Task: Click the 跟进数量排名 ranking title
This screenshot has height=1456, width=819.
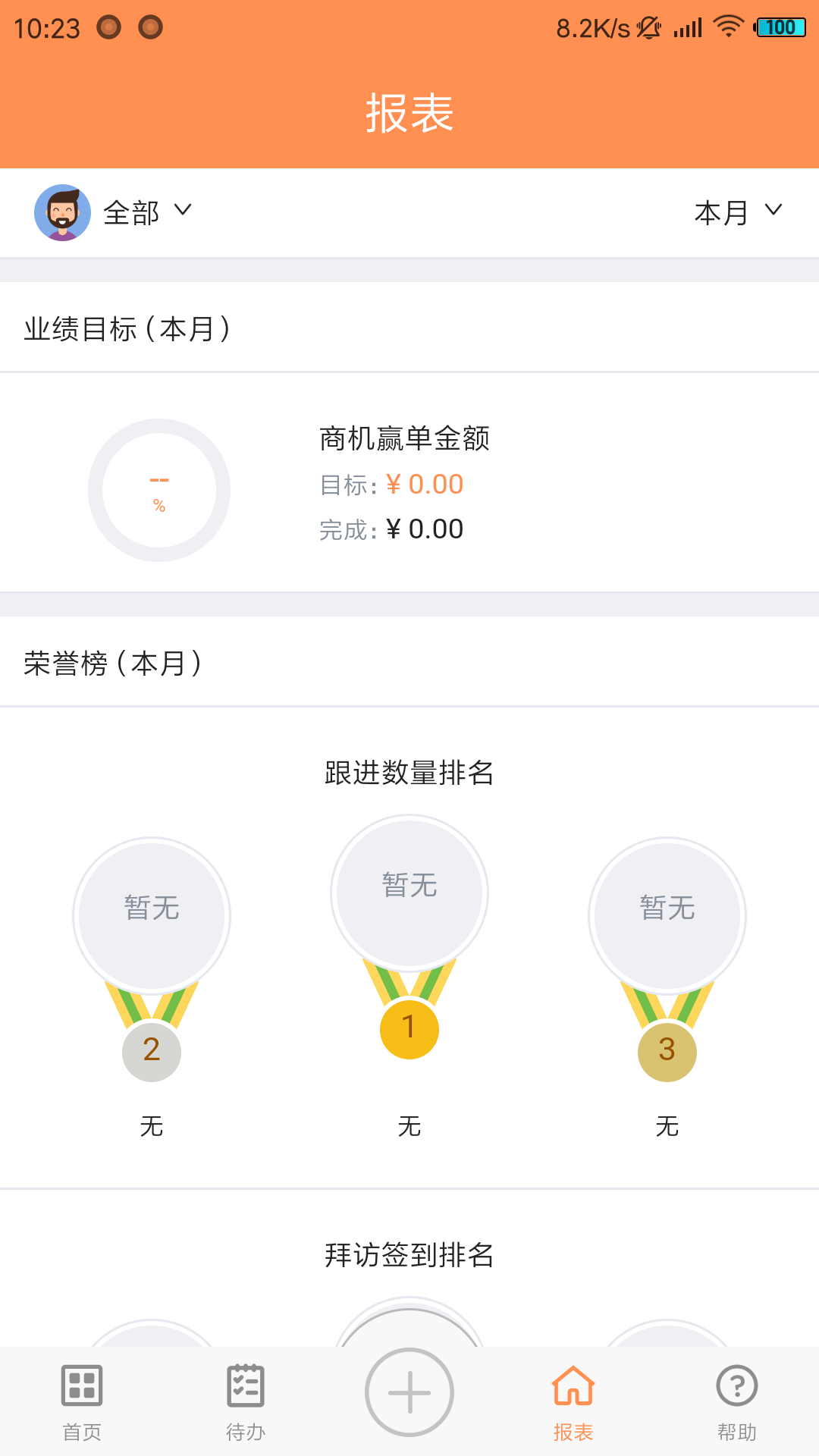Action: pyautogui.click(x=409, y=774)
